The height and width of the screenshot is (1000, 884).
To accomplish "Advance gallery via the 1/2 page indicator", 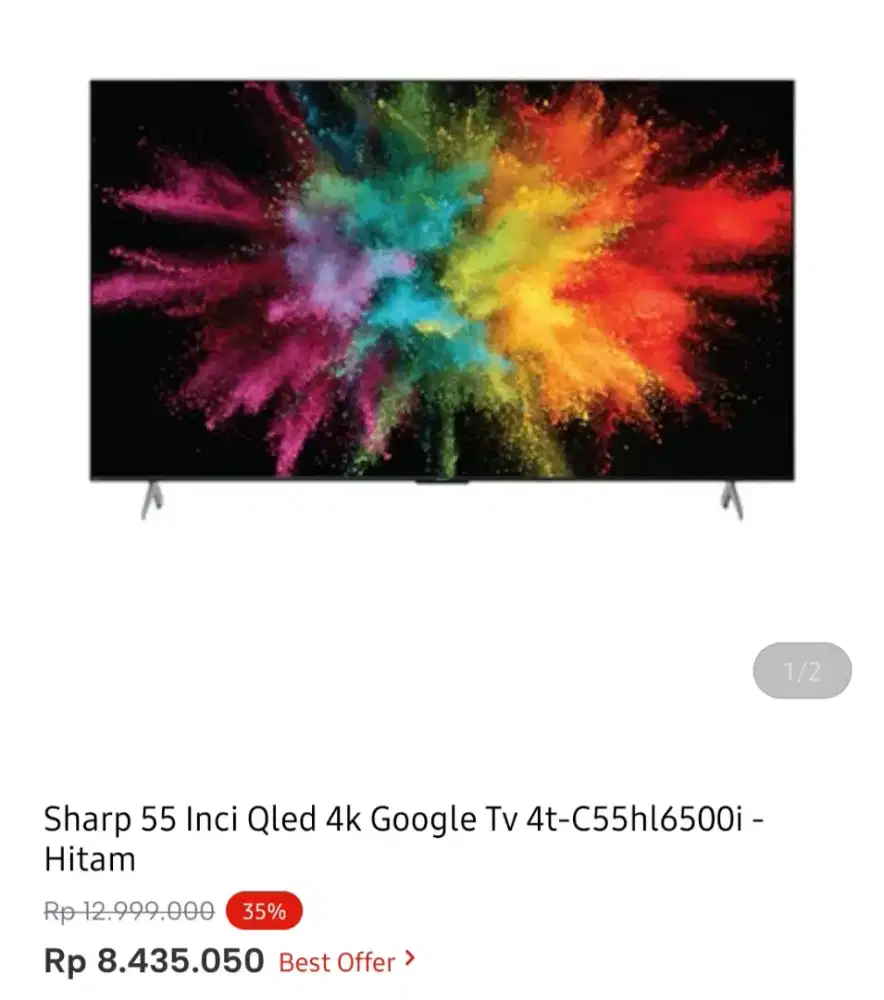I will point(801,670).
